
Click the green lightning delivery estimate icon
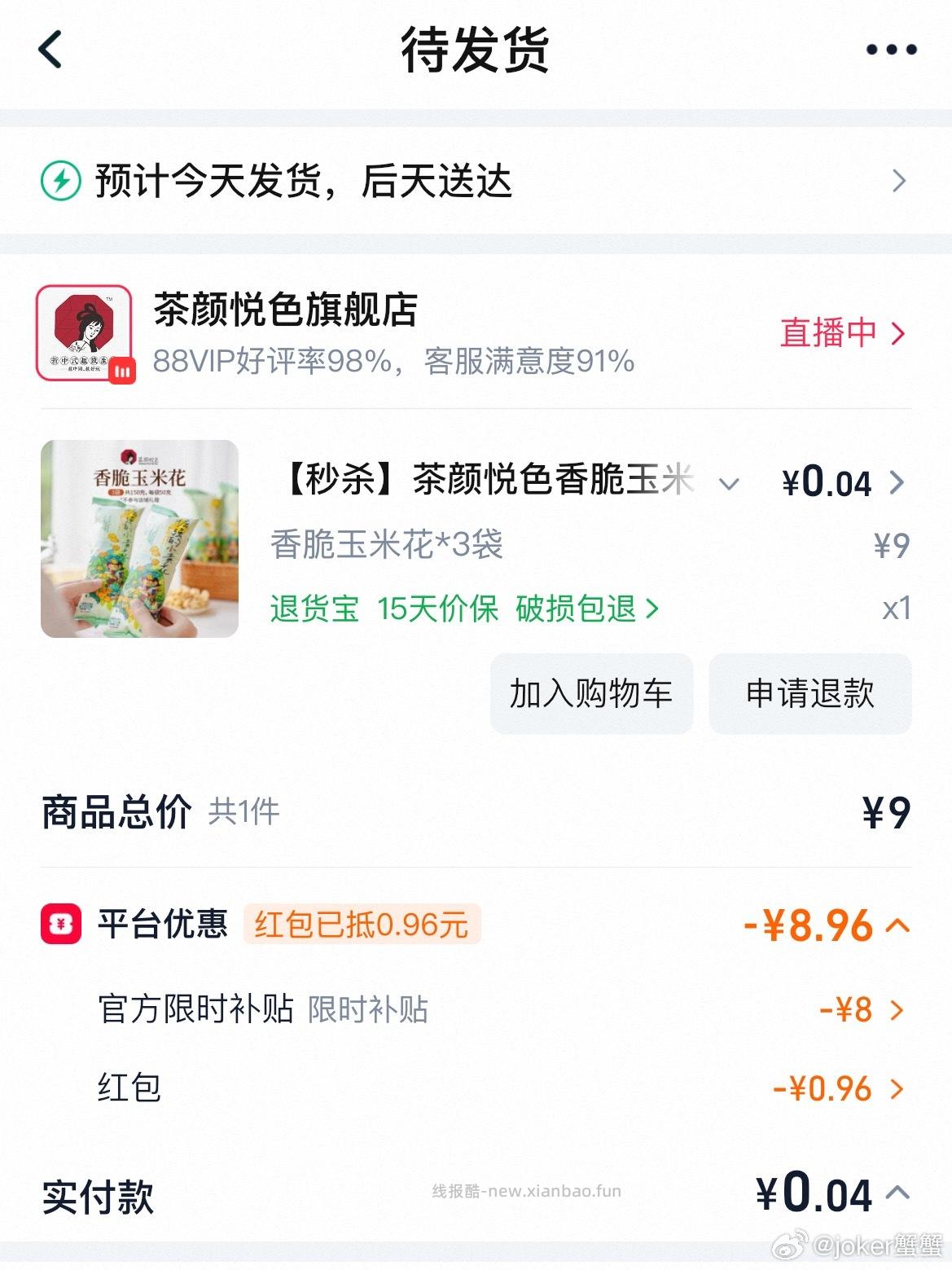[59, 182]
